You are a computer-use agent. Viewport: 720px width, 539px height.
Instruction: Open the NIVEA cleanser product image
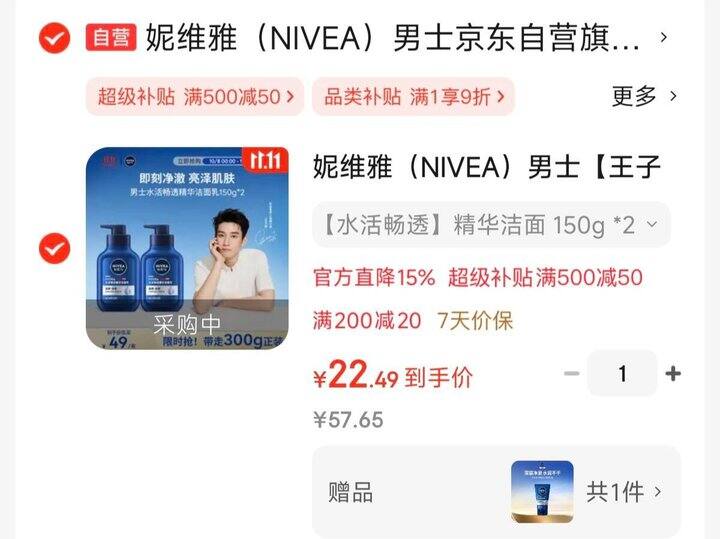(x=187, y=248)
